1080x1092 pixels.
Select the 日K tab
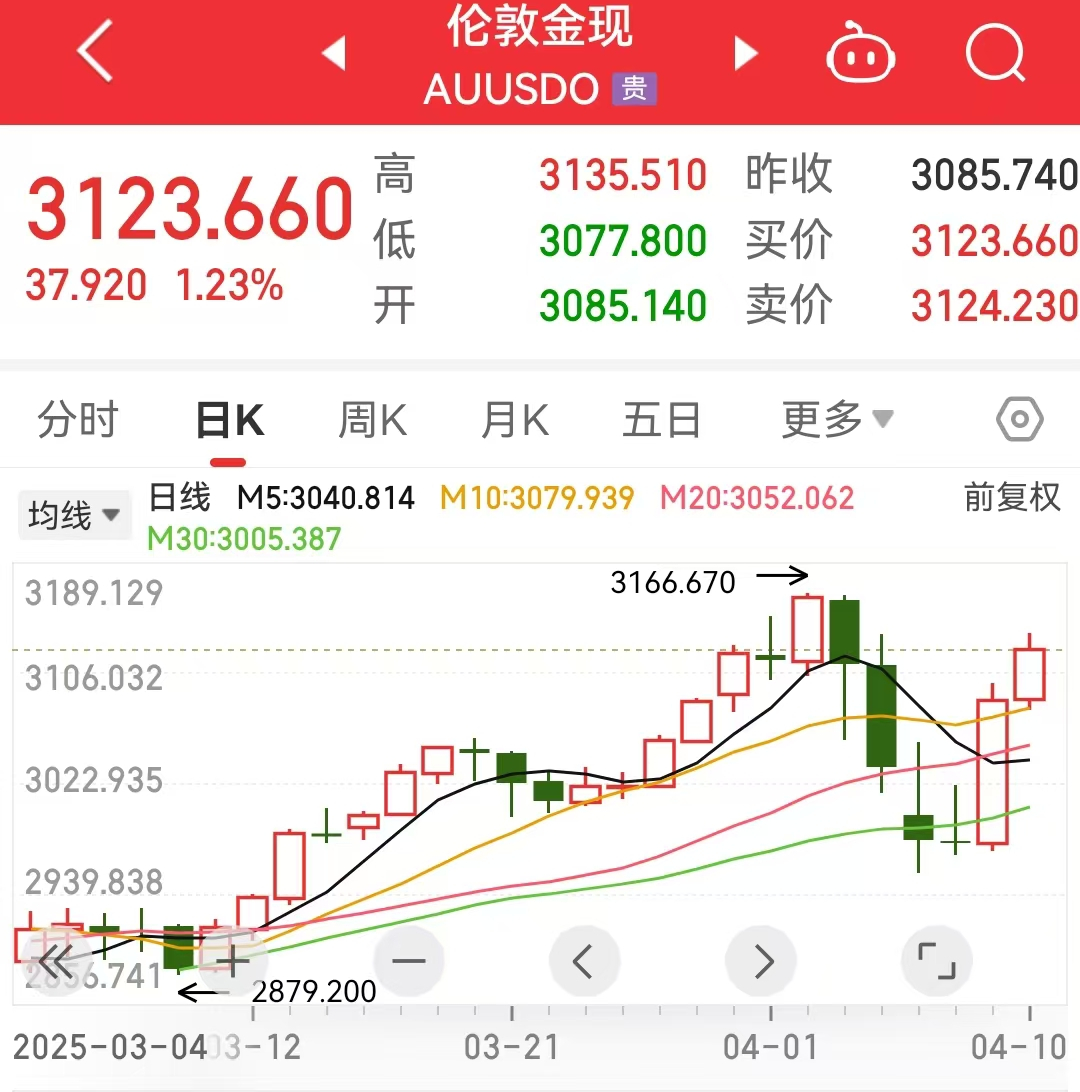[x=229, y=422]
